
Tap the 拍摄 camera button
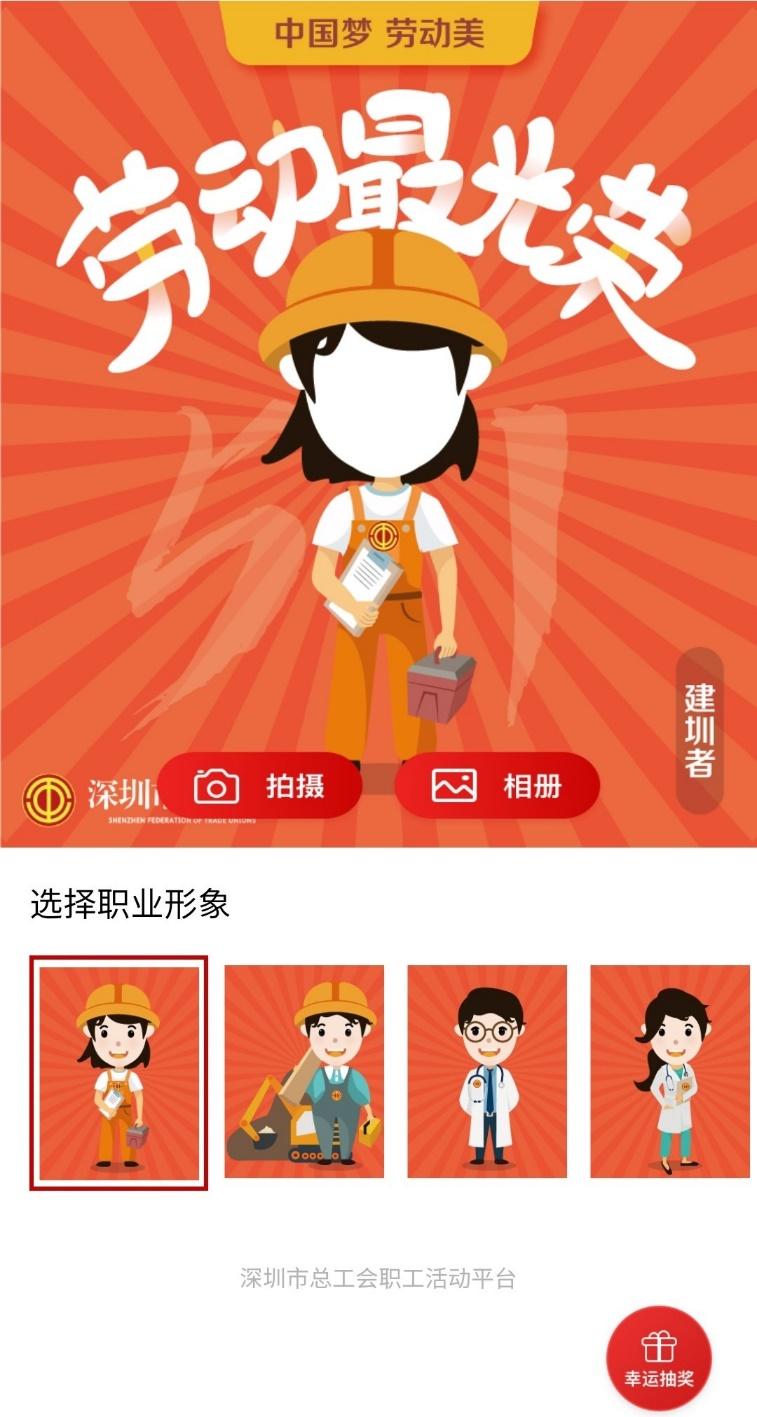point(260,786)
